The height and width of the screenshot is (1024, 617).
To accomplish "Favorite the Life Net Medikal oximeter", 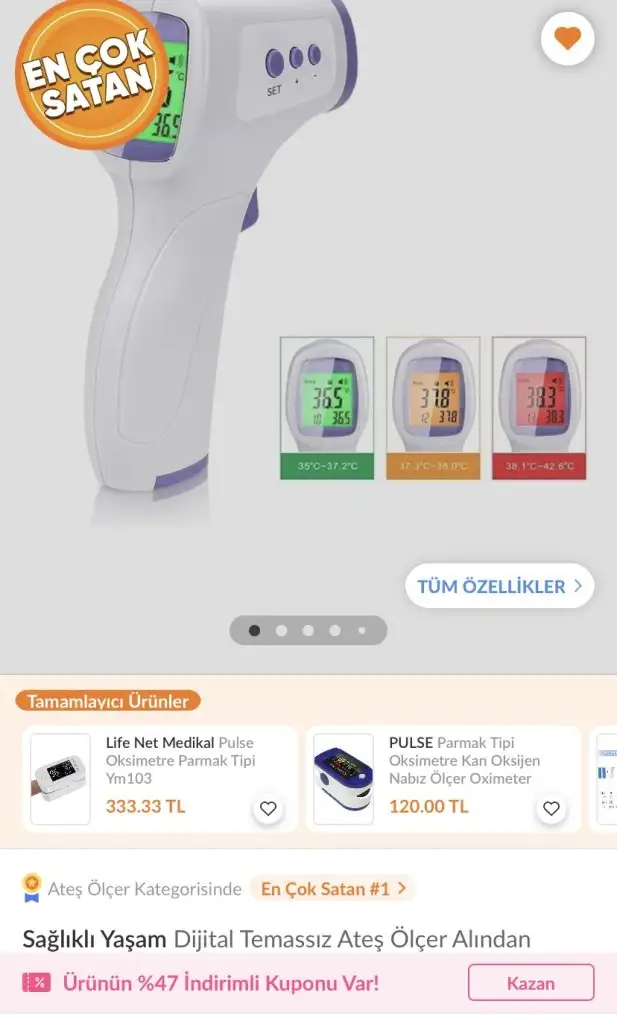I will click(x=267, y=808).
